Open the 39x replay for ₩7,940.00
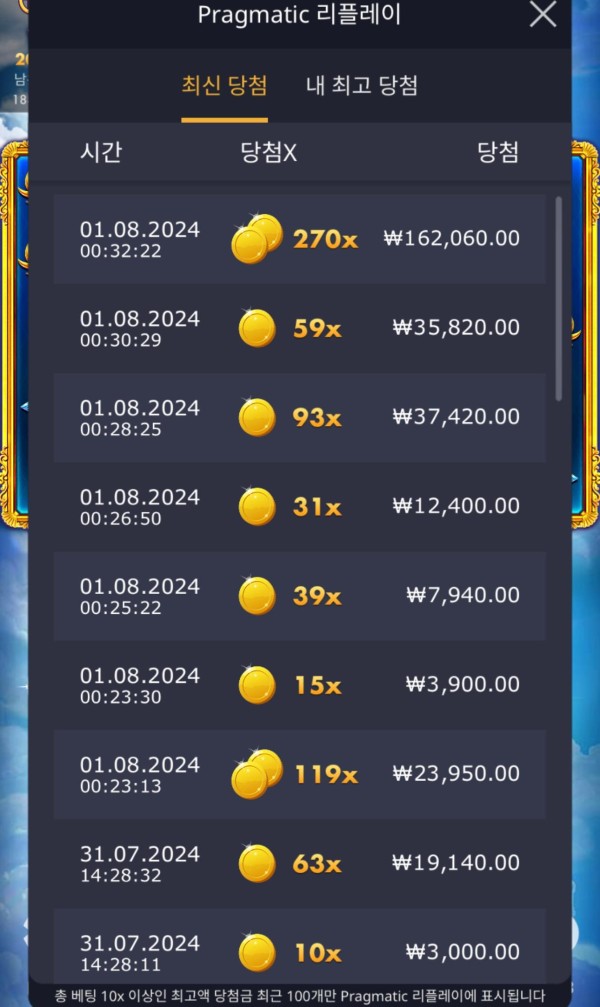Viewport: 600px width, 1007px height. coord(300,596)
